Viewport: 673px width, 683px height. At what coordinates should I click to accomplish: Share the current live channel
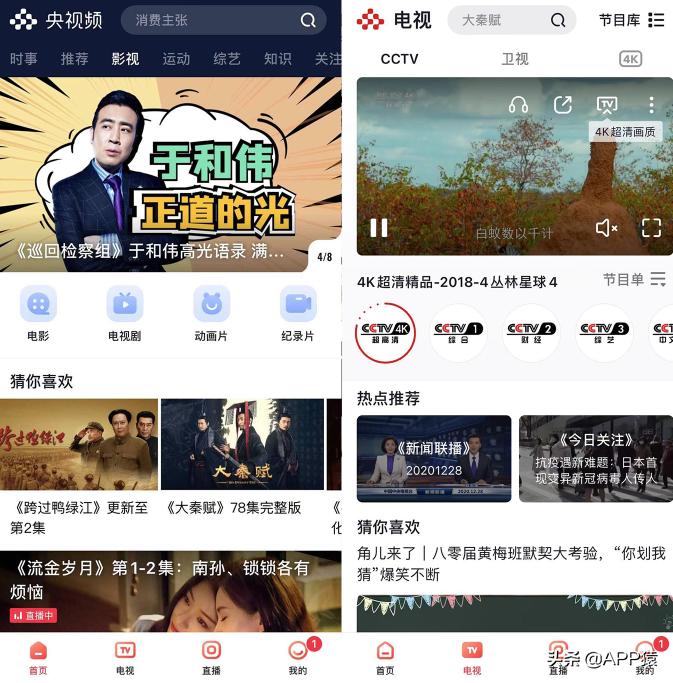(x=562, y=105)
